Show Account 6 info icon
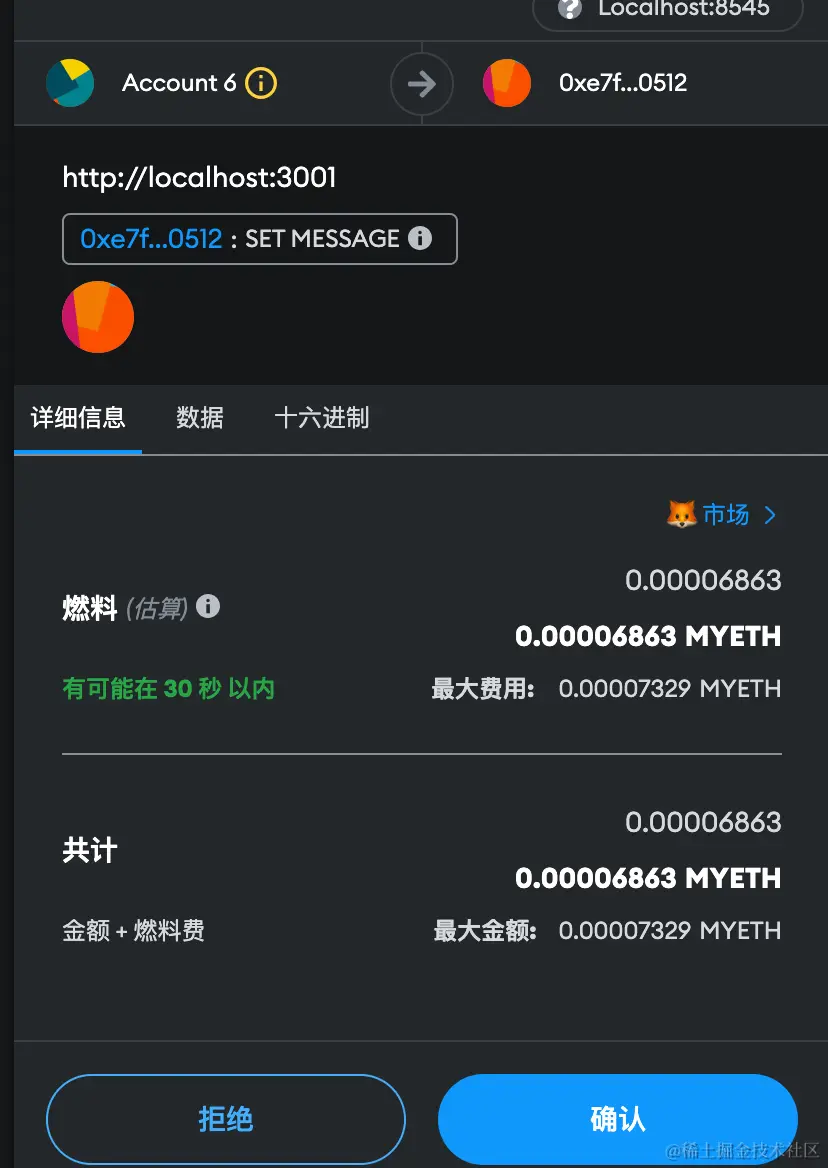828x1168 pixels. 260,83
